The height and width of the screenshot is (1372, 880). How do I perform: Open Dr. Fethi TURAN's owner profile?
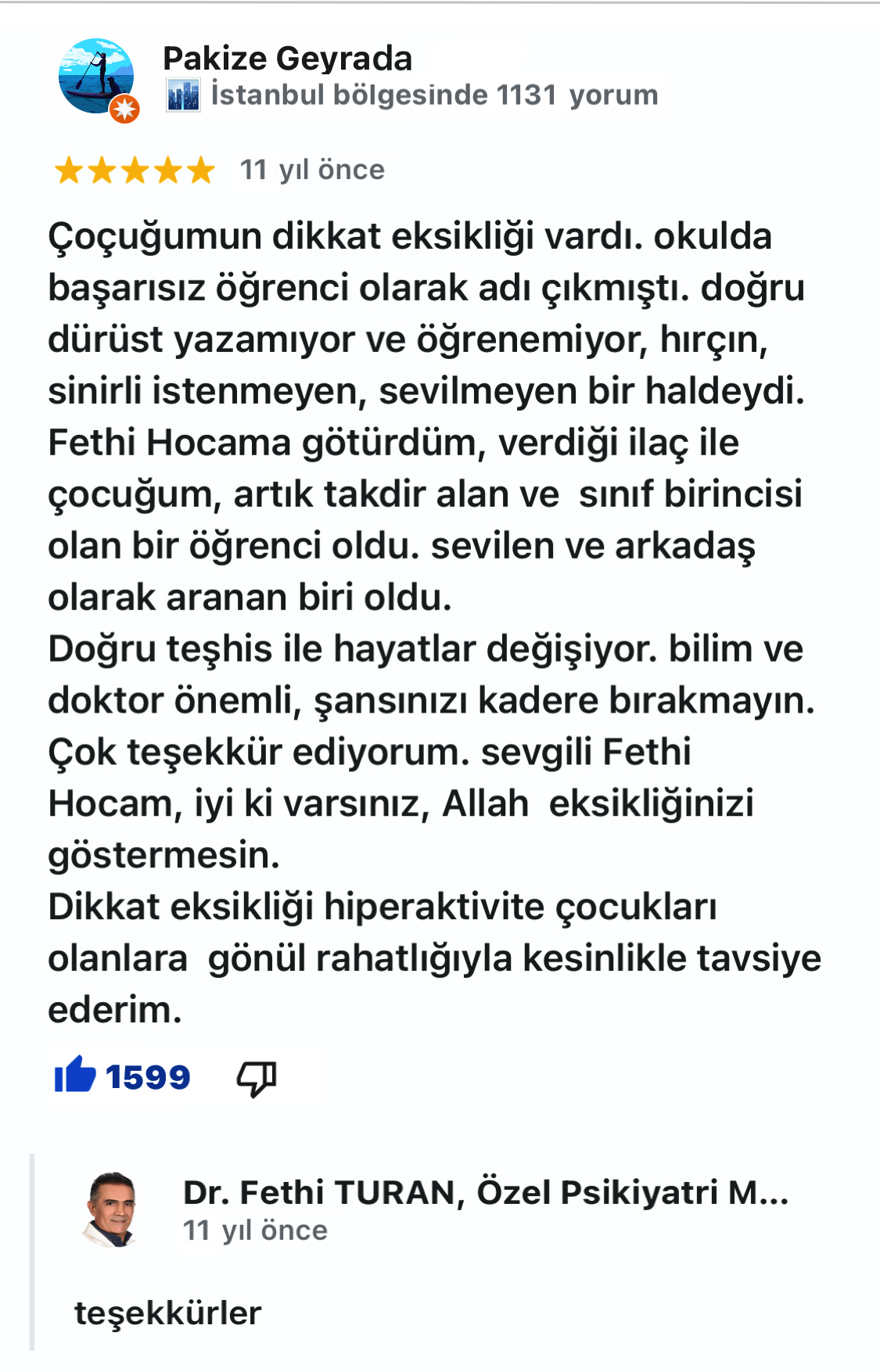click(485, 1193)
